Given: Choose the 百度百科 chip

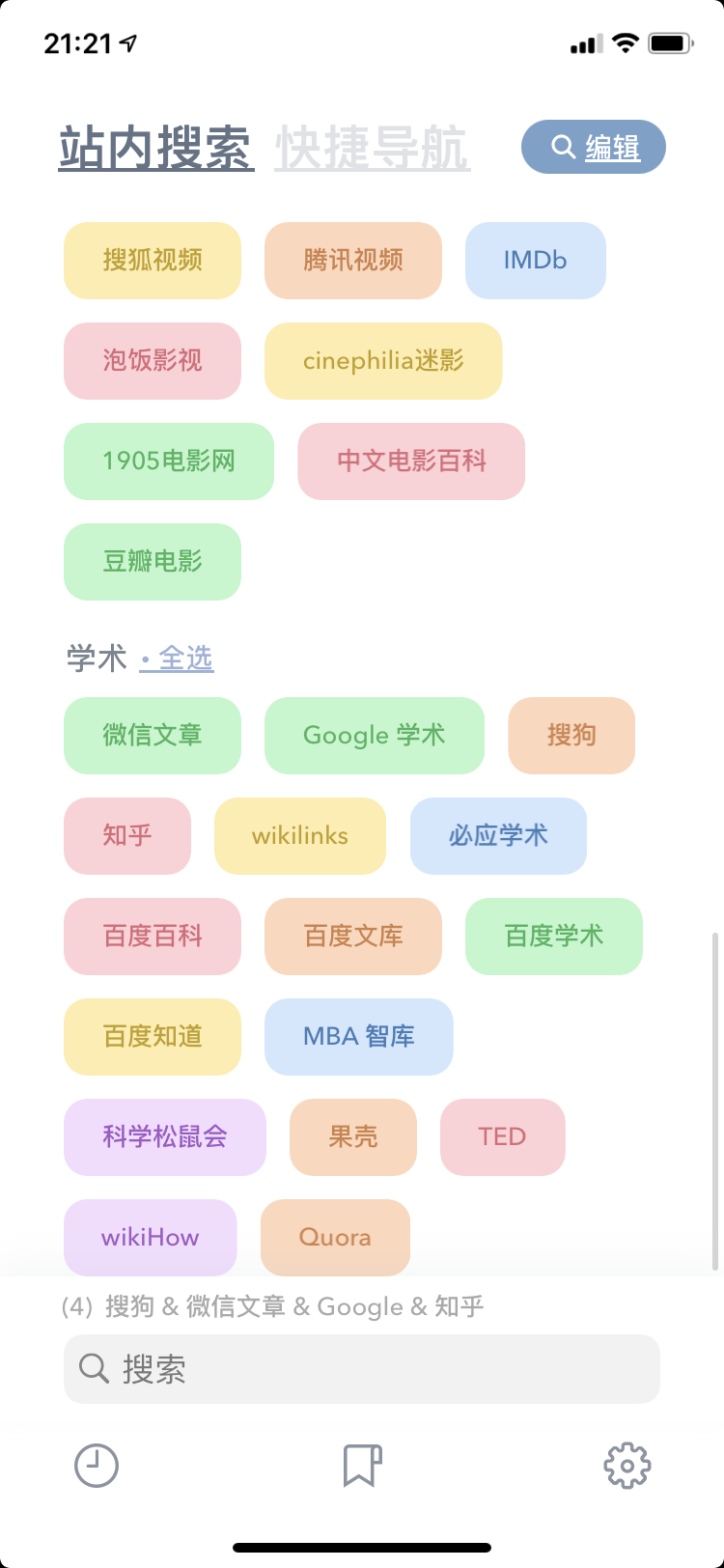Looking at the screenshot, I should click(153, 937).
